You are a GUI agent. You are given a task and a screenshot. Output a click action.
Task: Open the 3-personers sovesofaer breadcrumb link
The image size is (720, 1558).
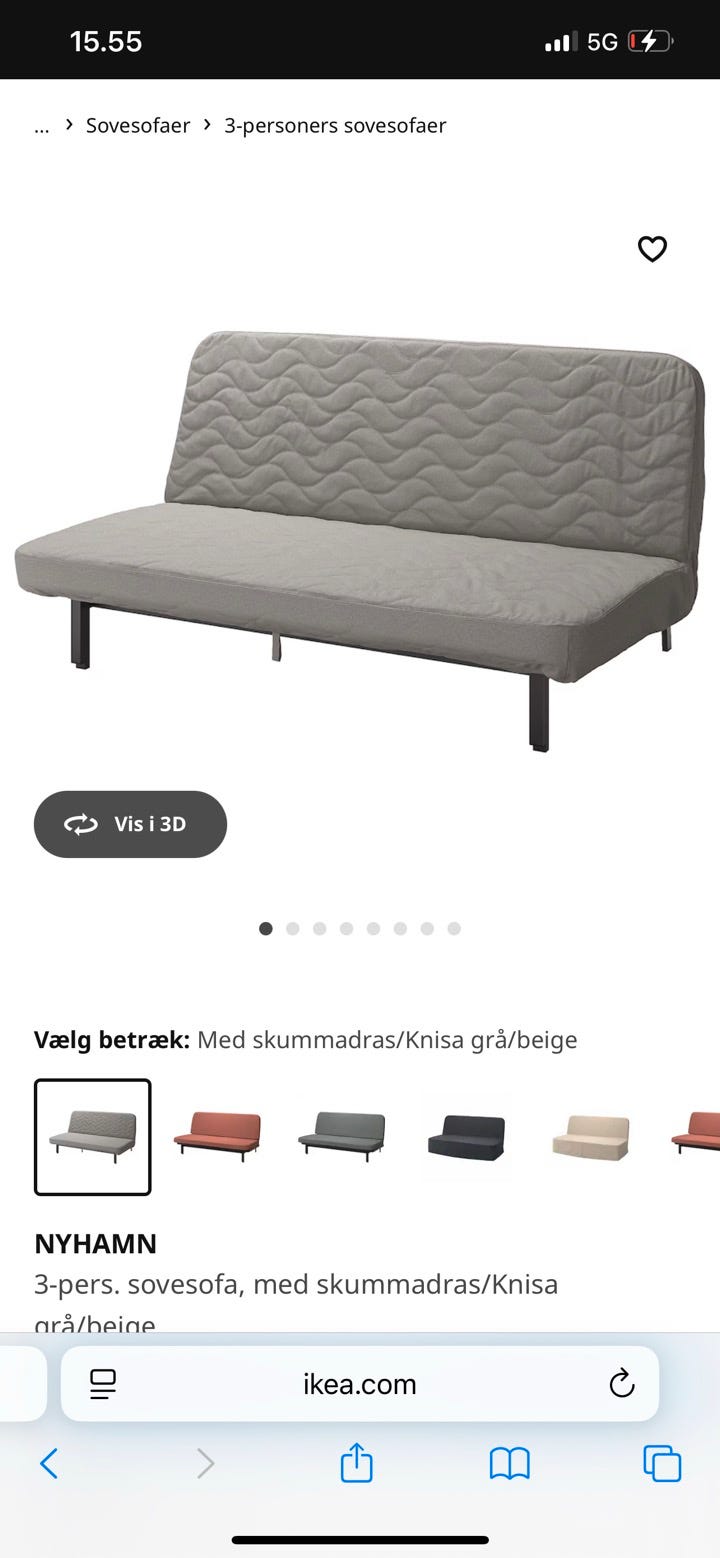[336, 125]
